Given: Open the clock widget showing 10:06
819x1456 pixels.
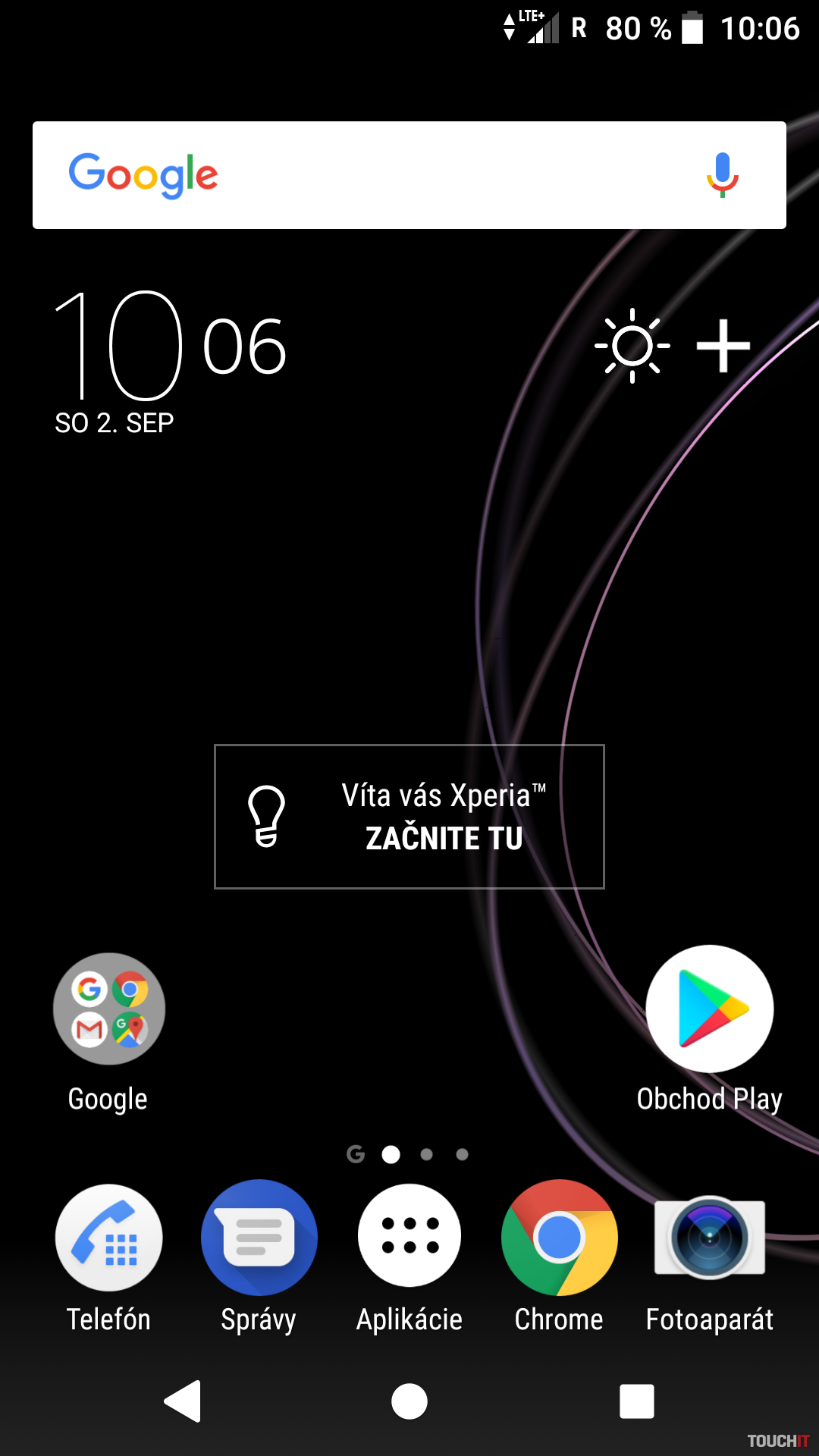Looking at the screenshot, I should pyautogui.click(x=171, y=349).
